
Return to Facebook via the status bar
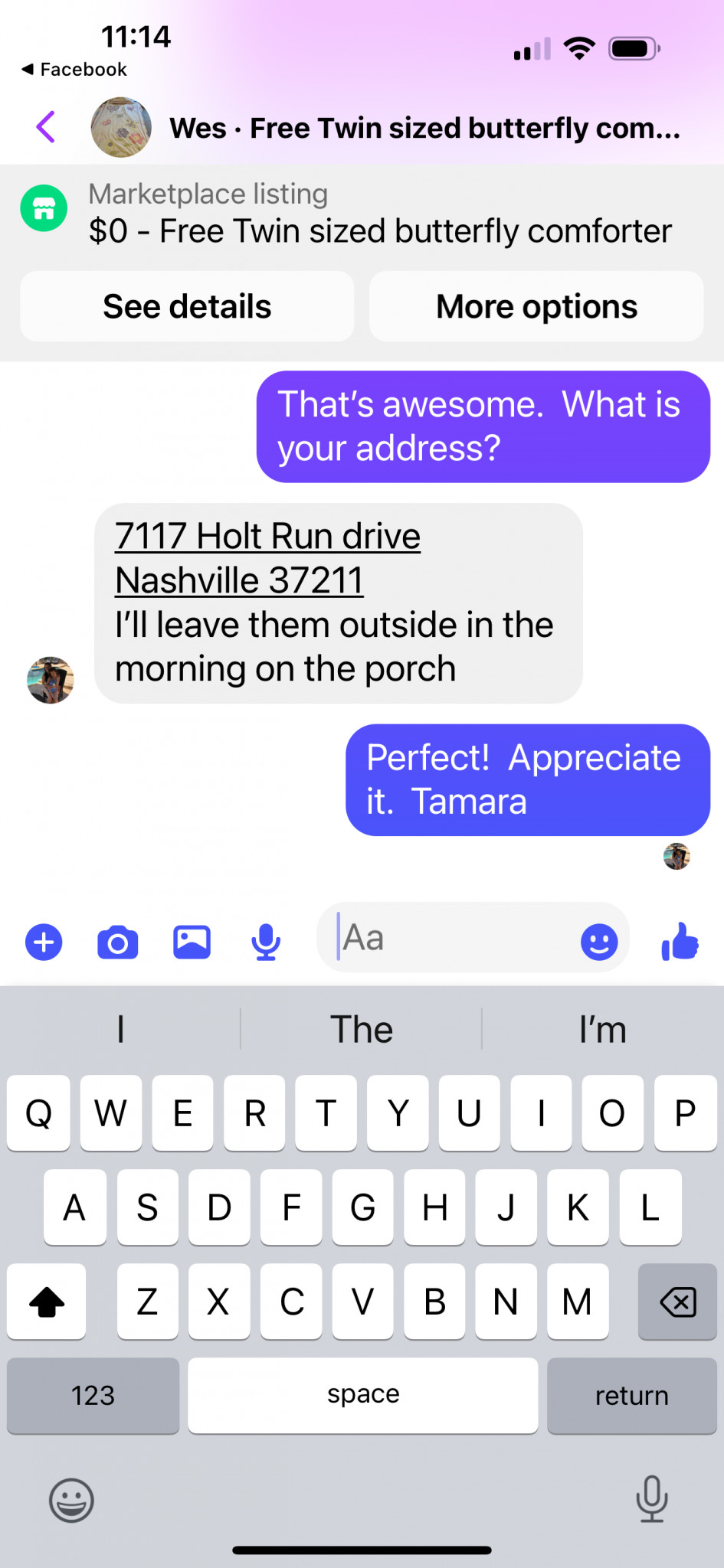click(x=74, y=70)
